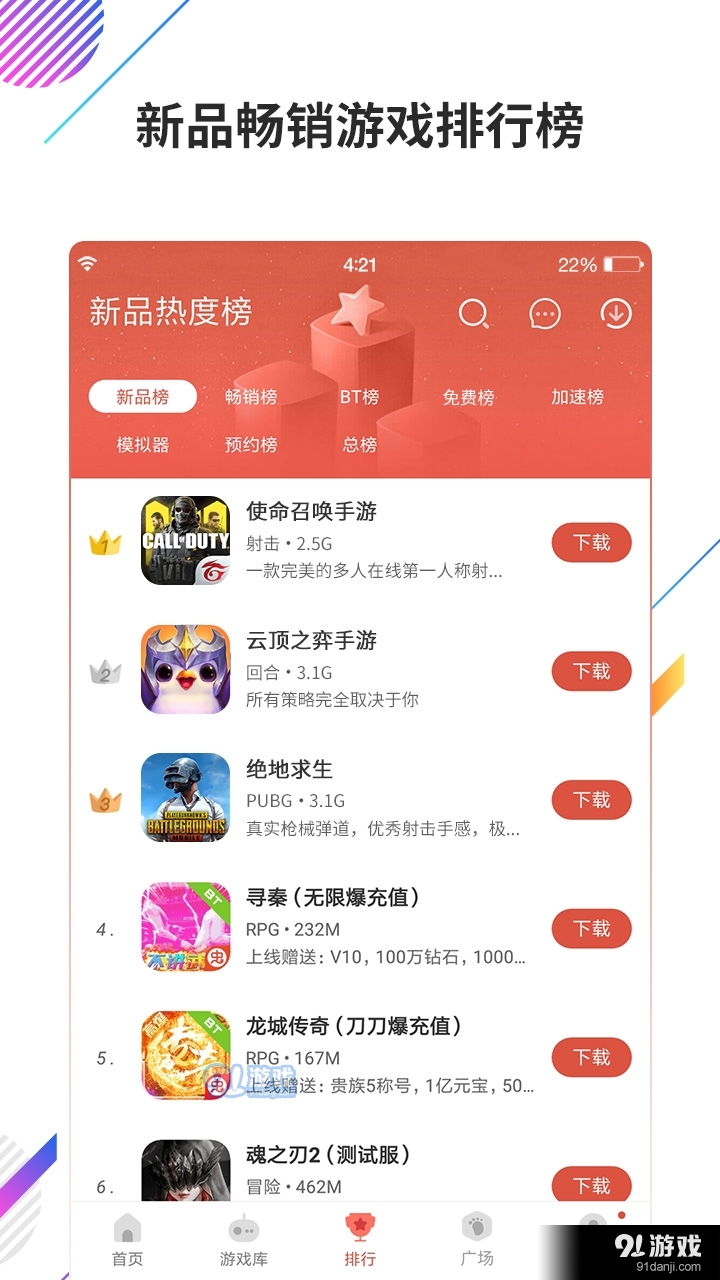Switch to the 畅销榜 tab

click(249, 396)
